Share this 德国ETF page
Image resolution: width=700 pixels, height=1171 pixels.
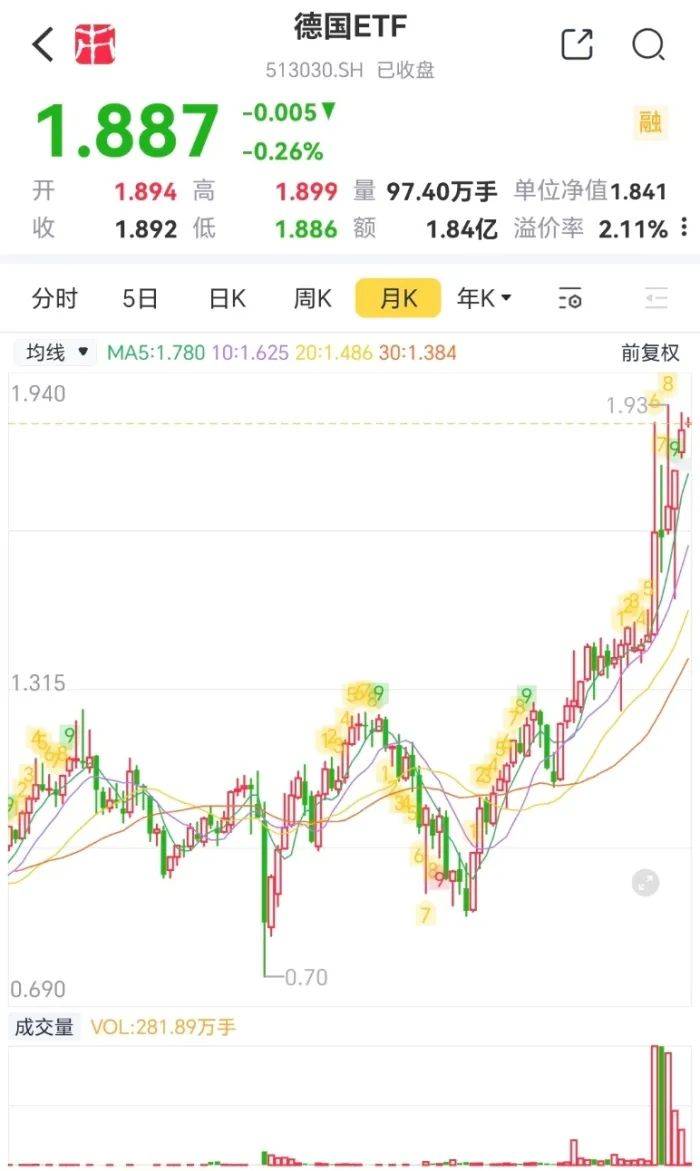click(x=577, y=45)
